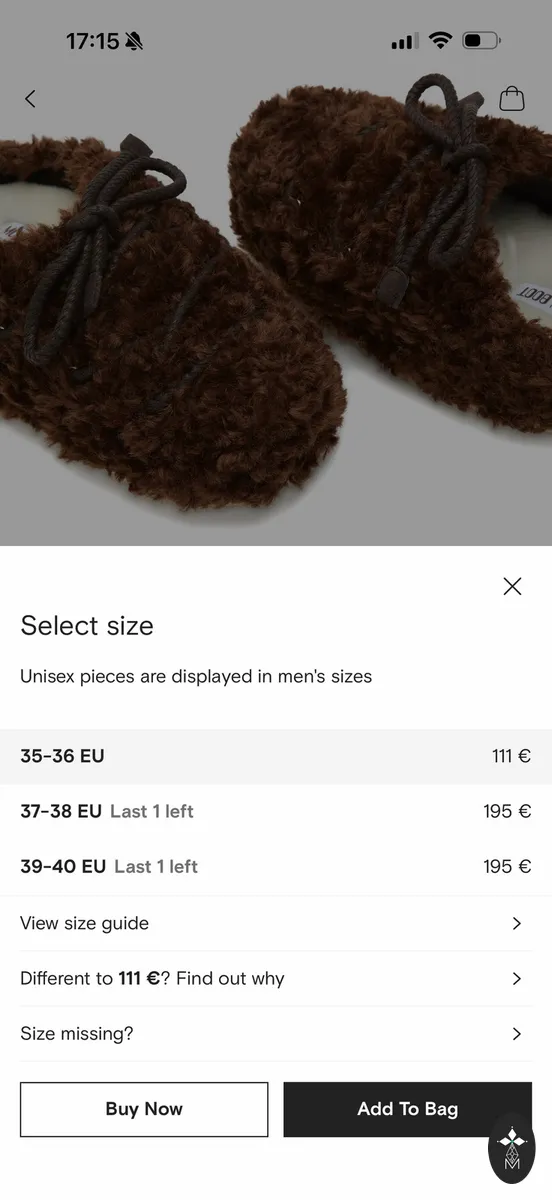552x1200 pixels.
Task: Open View size guide
Action: [276, 923]
